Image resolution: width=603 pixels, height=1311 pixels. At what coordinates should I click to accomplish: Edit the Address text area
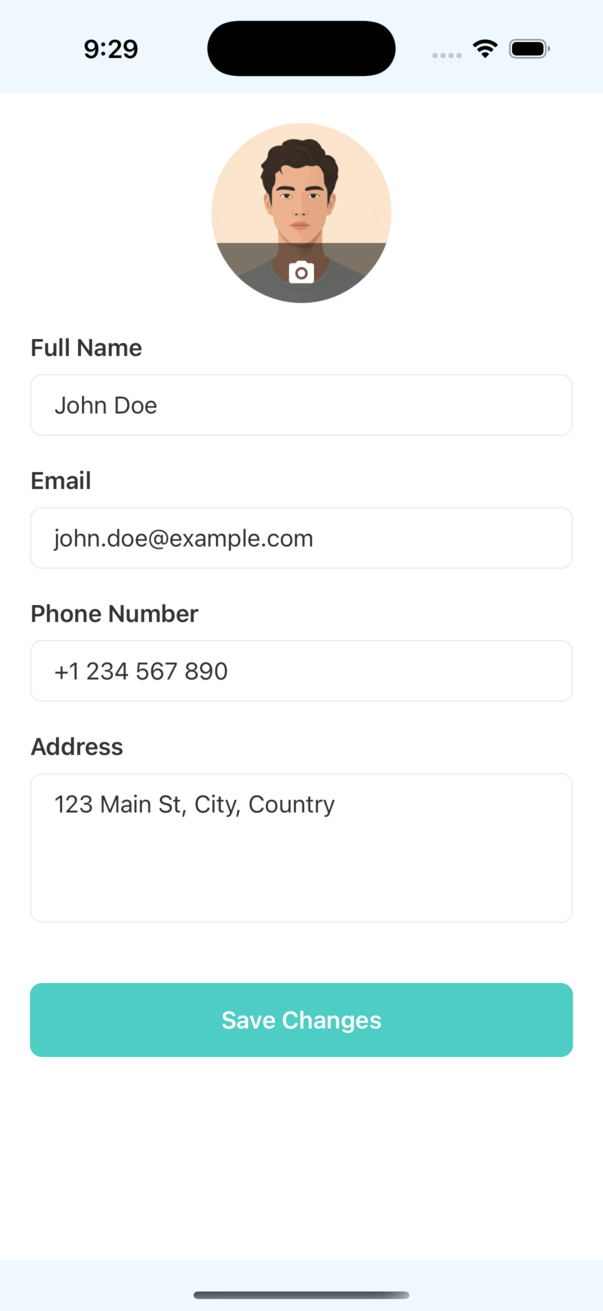click(301, 847)
